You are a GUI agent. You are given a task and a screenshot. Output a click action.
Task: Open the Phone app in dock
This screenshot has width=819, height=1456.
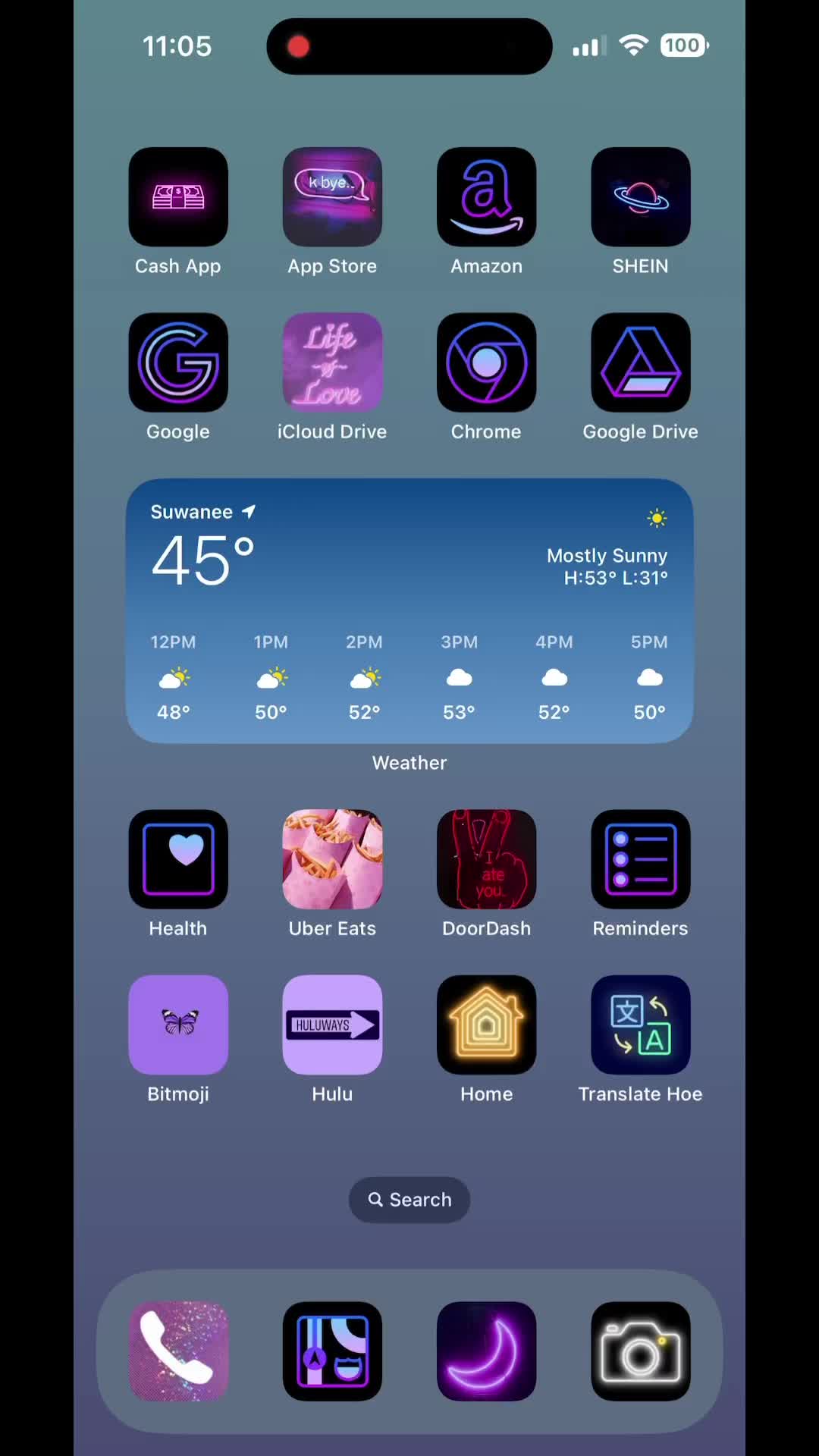pyautogui.click(x=178, y=1351)
